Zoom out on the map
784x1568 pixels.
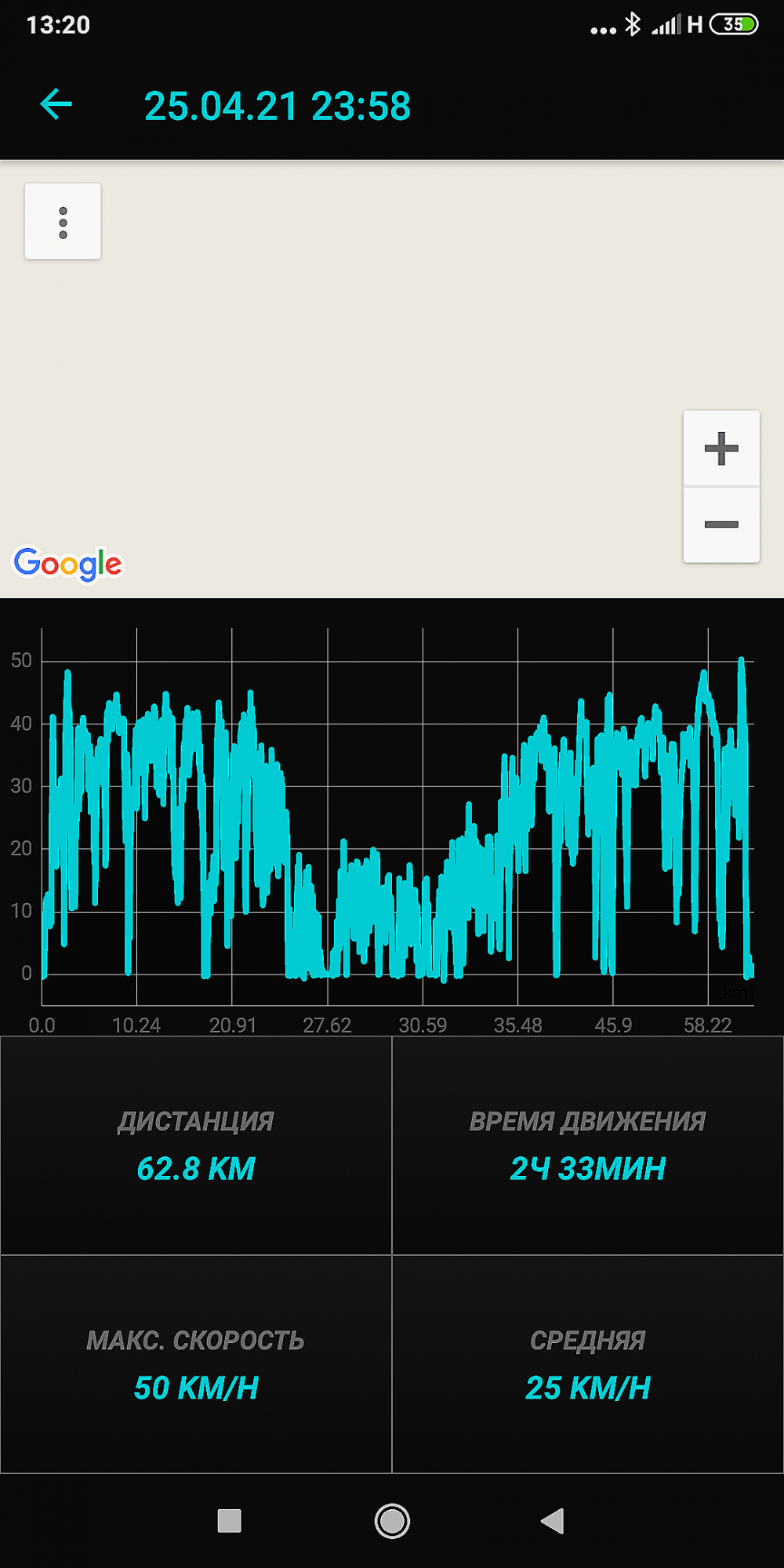pyautogui.click(x=721, y=524)
